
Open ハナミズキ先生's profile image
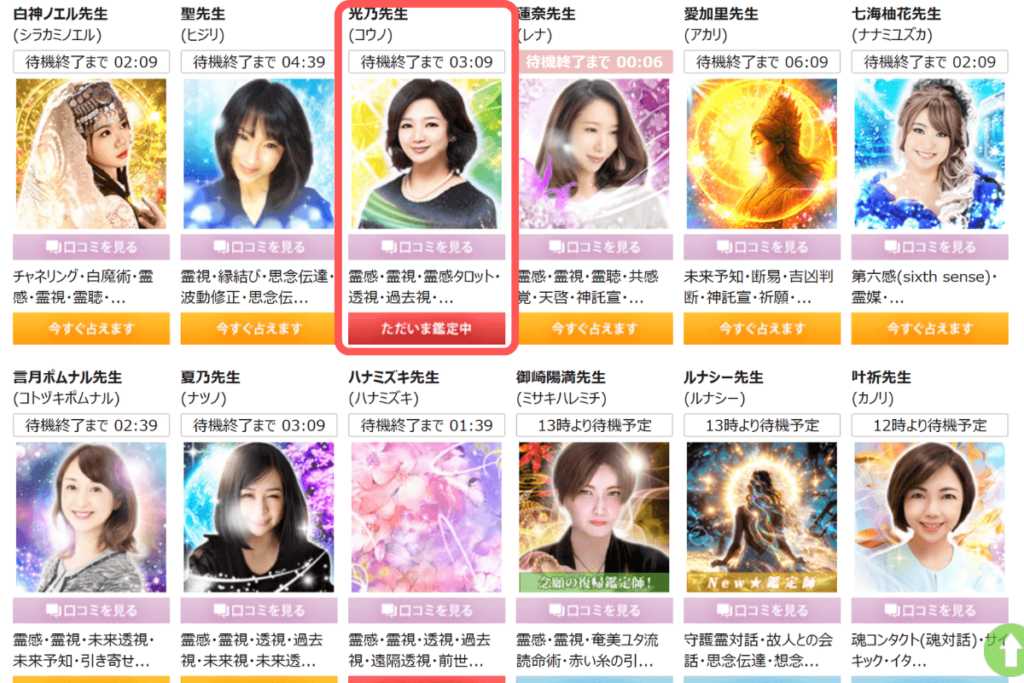click(x=426, y=518)
